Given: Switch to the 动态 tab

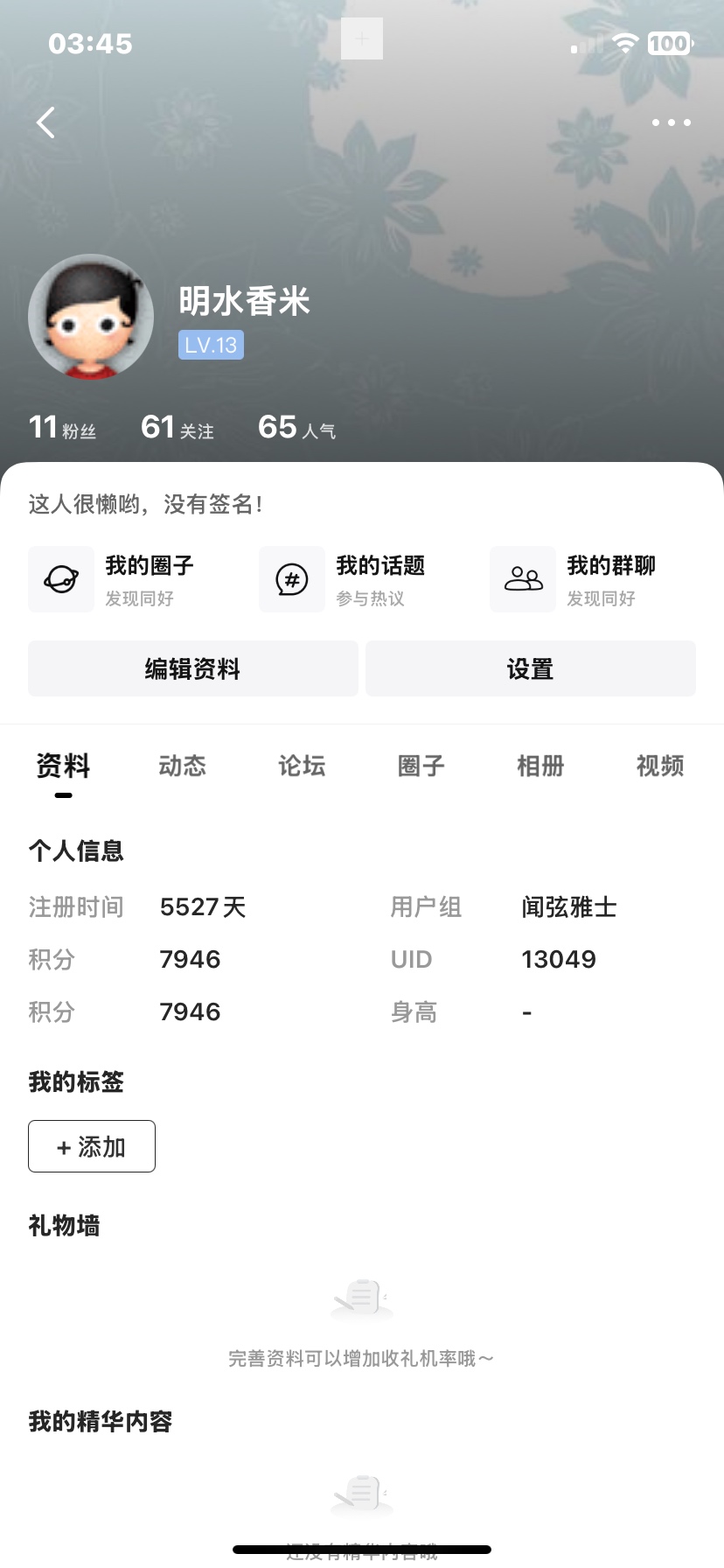Looking at the screenshot, I should pyautogui.click(x=182, y=766).
